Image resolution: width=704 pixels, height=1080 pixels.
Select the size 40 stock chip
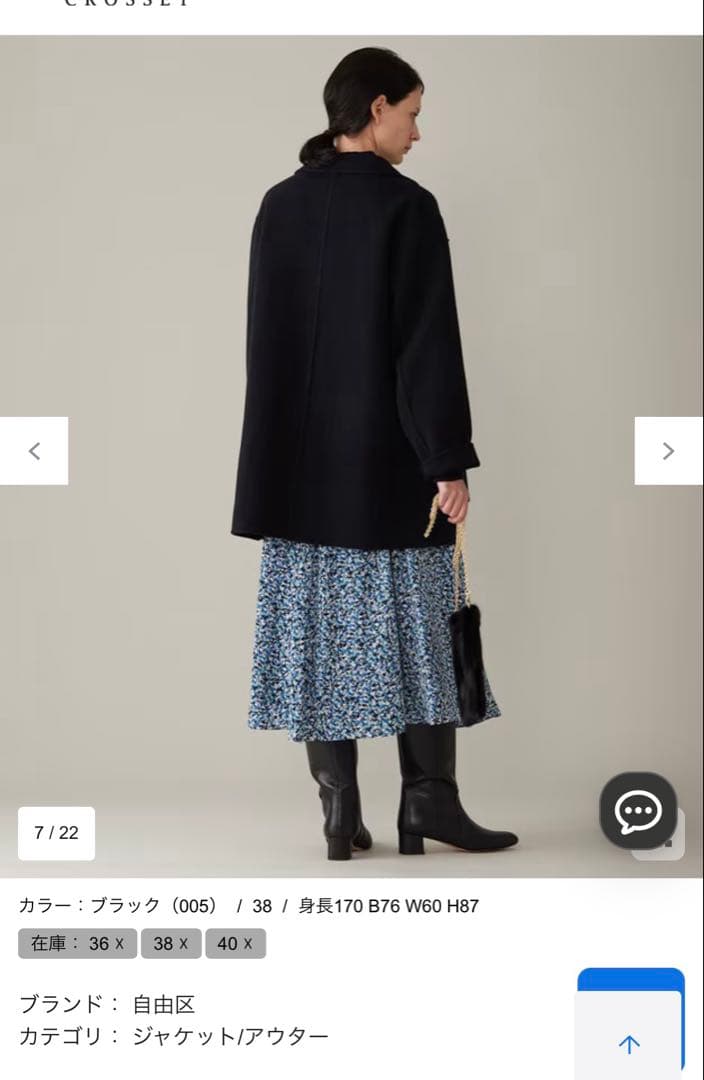[x=235, y=943]
